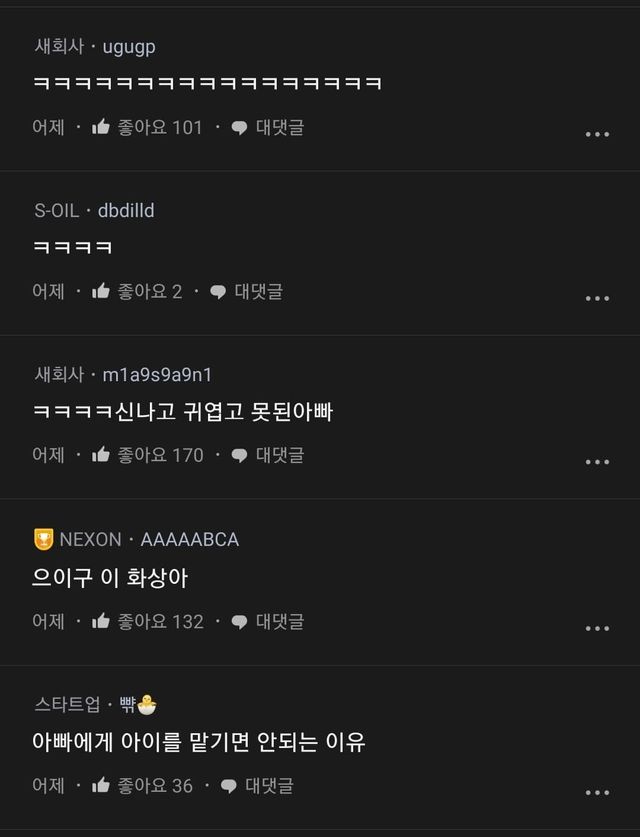640x837 pixels.
Task: Open more options on dbdilld's comment
Action: point(597,298)
